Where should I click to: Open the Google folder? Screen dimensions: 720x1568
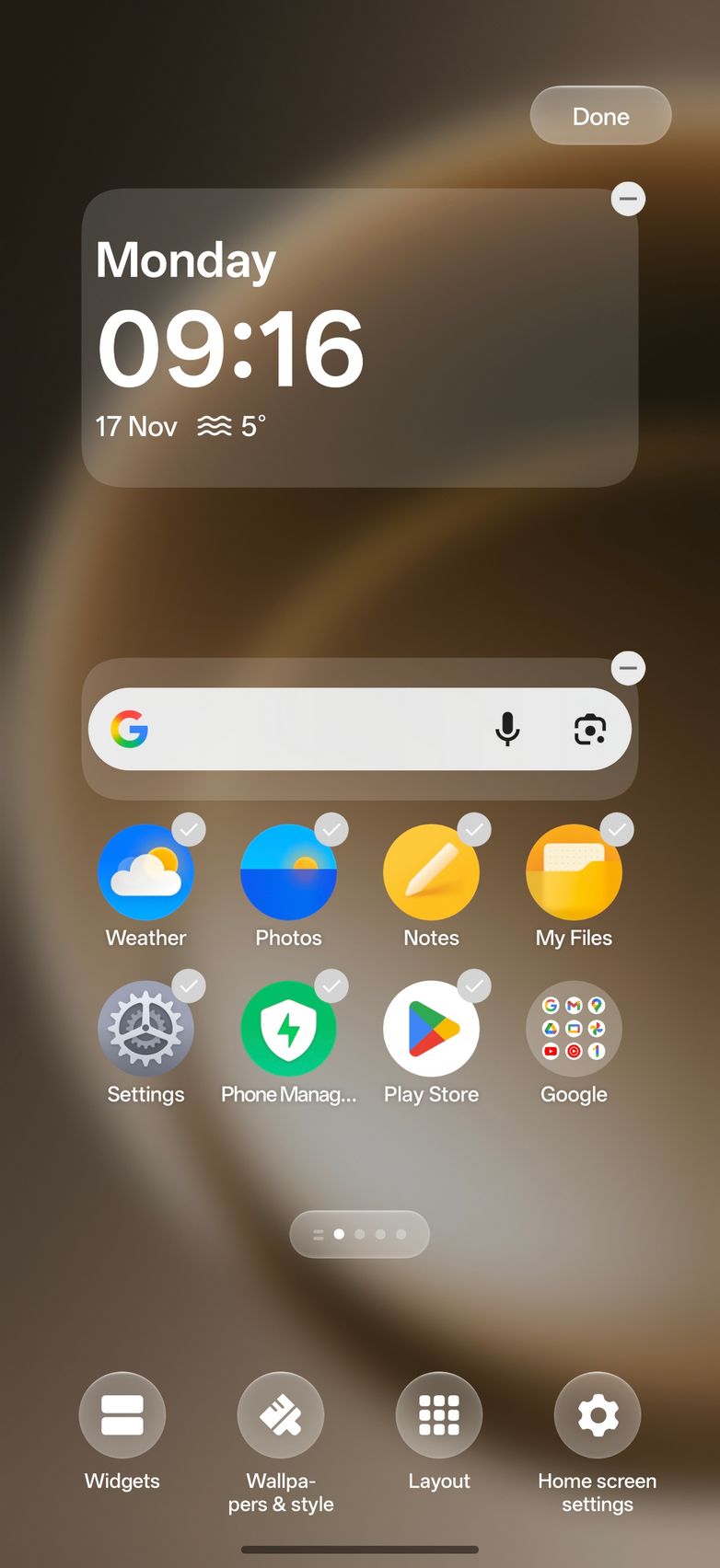coord(574,1029)
